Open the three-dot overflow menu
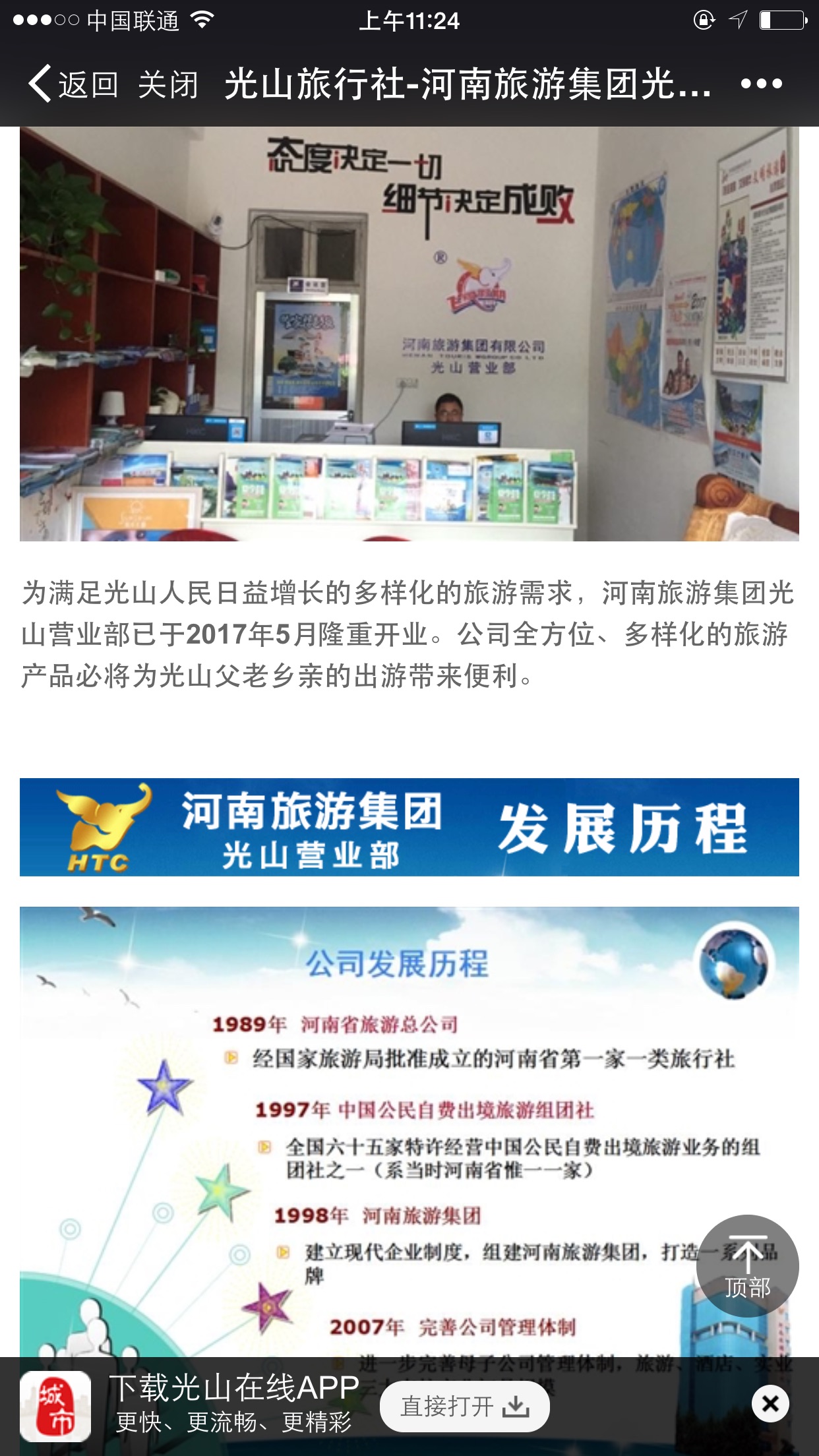 click(x=761, y=84)
